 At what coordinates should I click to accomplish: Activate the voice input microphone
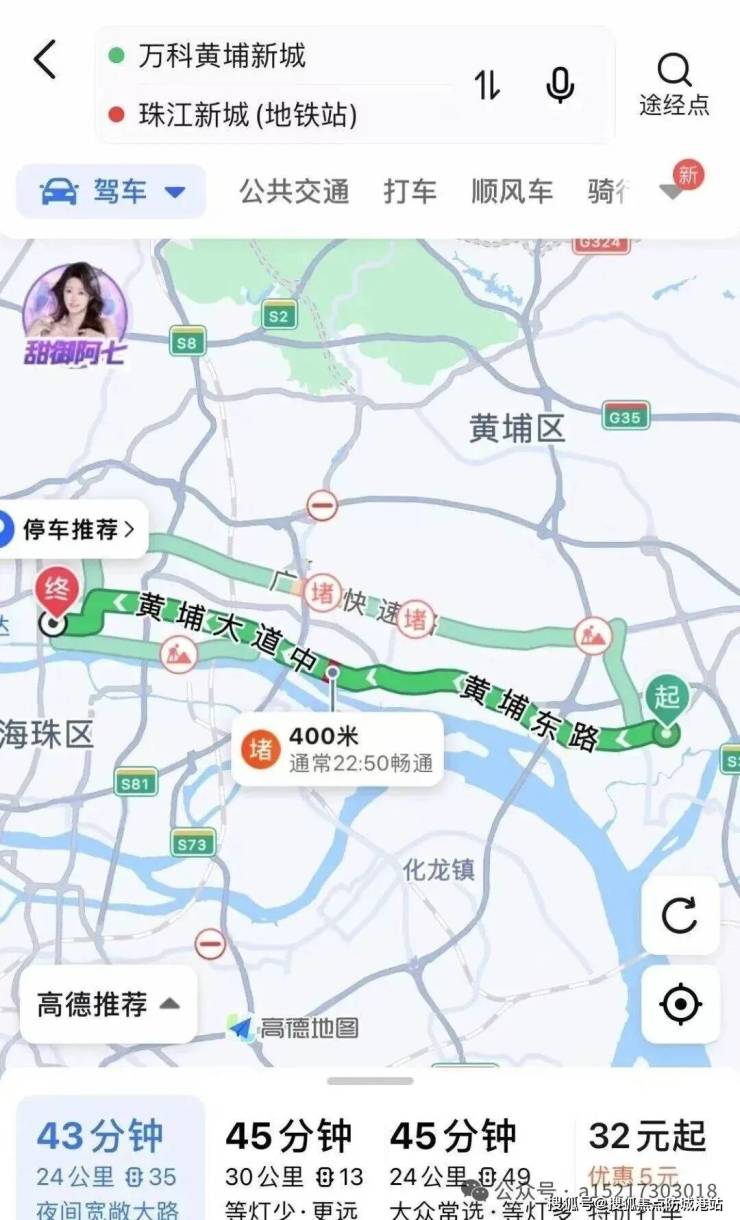[x=561, y=86]
